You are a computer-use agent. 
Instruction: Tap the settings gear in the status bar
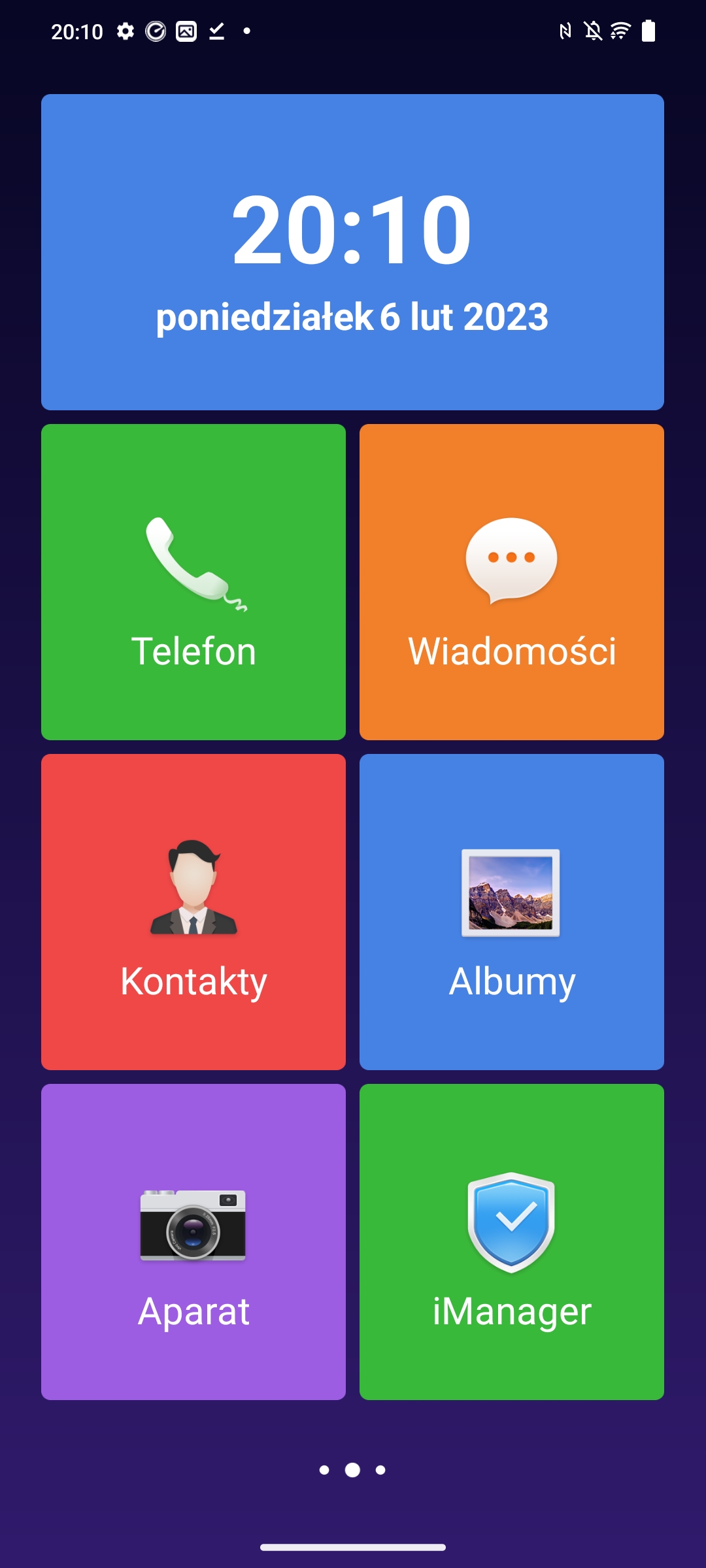click(124, 29)
